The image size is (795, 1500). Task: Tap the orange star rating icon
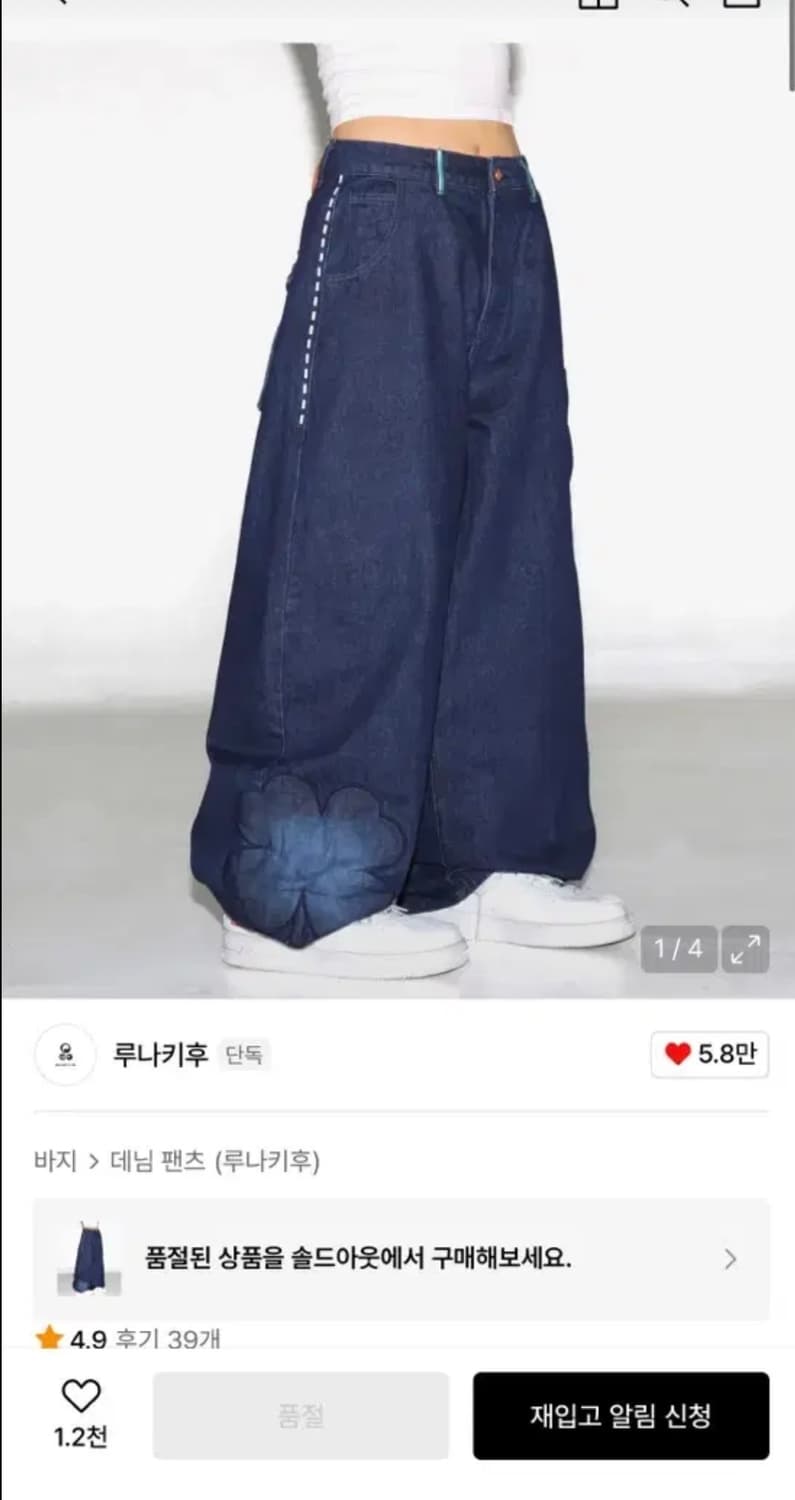click(50, 1338)
